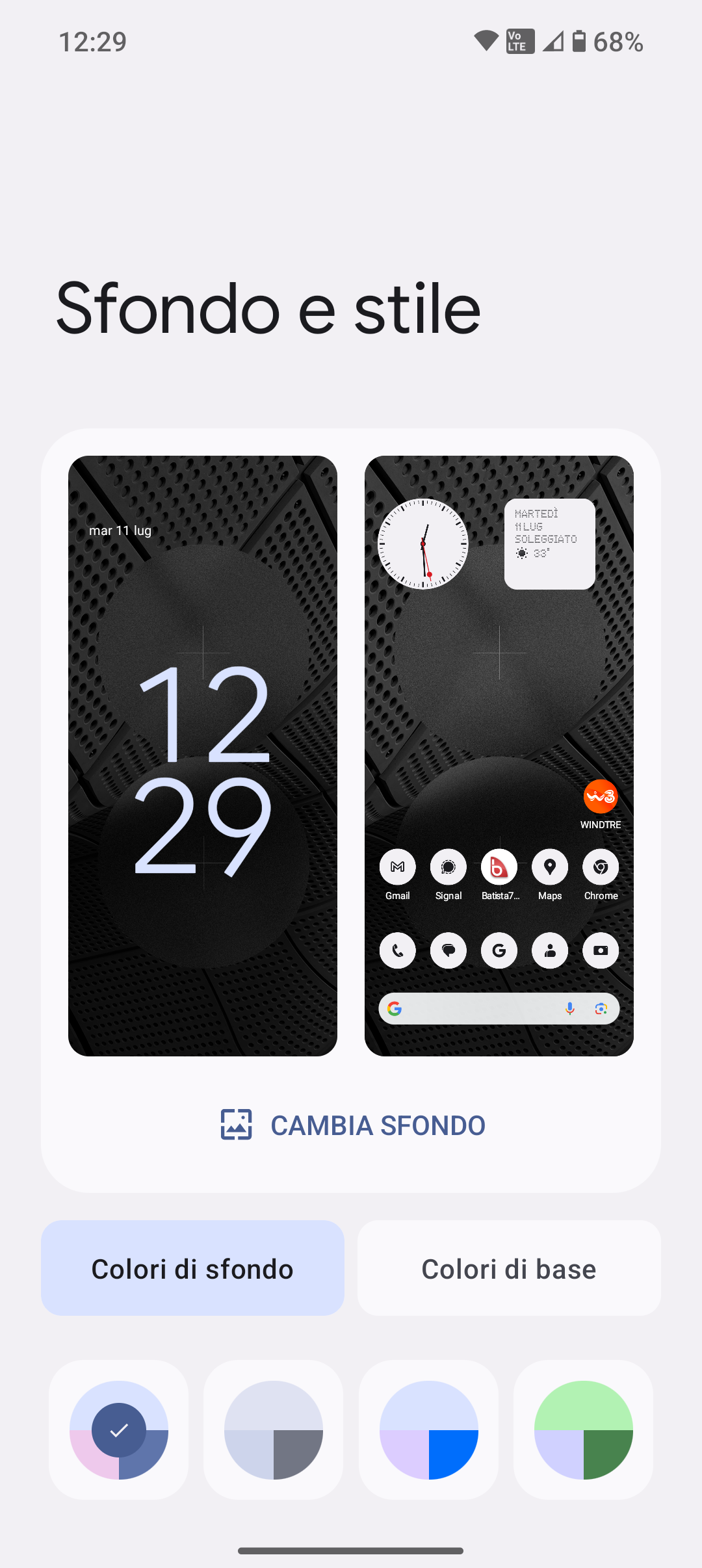This screenshot has height=1568, width=702.
Task: Choose the gray color palette
Action: (x=274, y=1430)
